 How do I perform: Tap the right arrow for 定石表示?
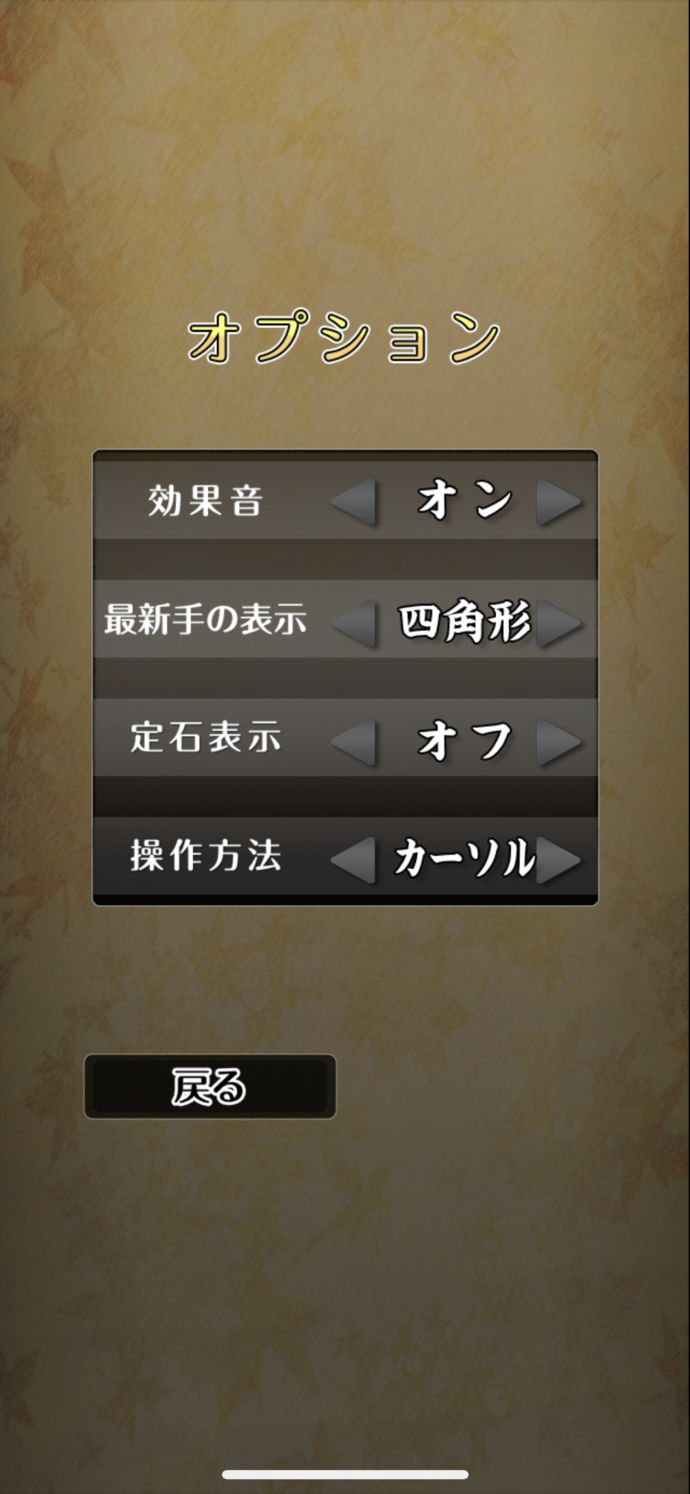coord(558,742)
